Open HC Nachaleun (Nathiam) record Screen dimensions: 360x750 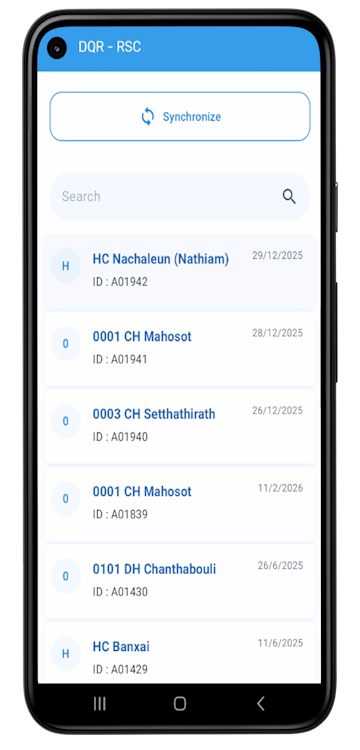pos(180,272)
